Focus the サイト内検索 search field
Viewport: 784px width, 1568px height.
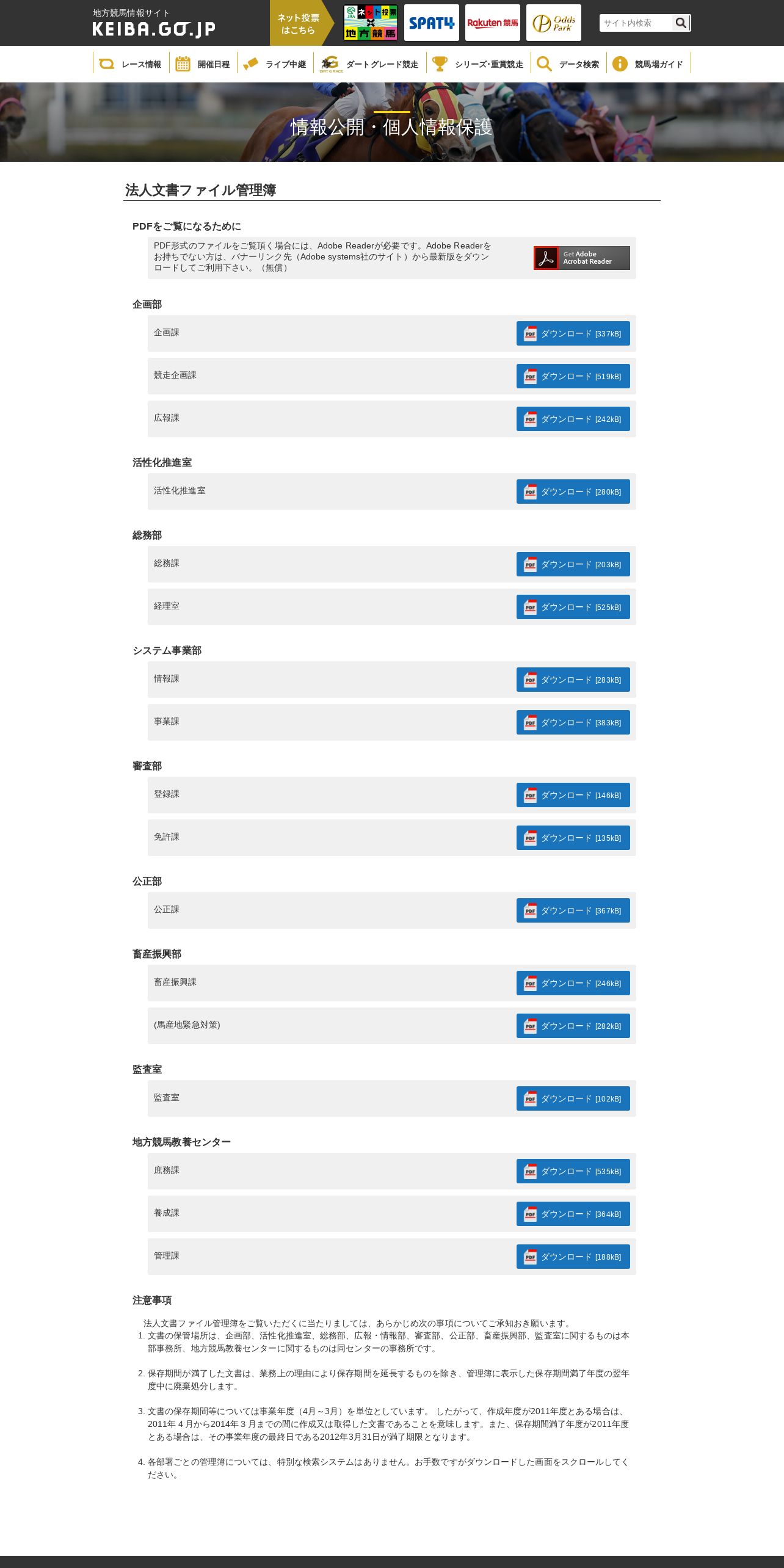pyautogui.click(x=636, y=23)
